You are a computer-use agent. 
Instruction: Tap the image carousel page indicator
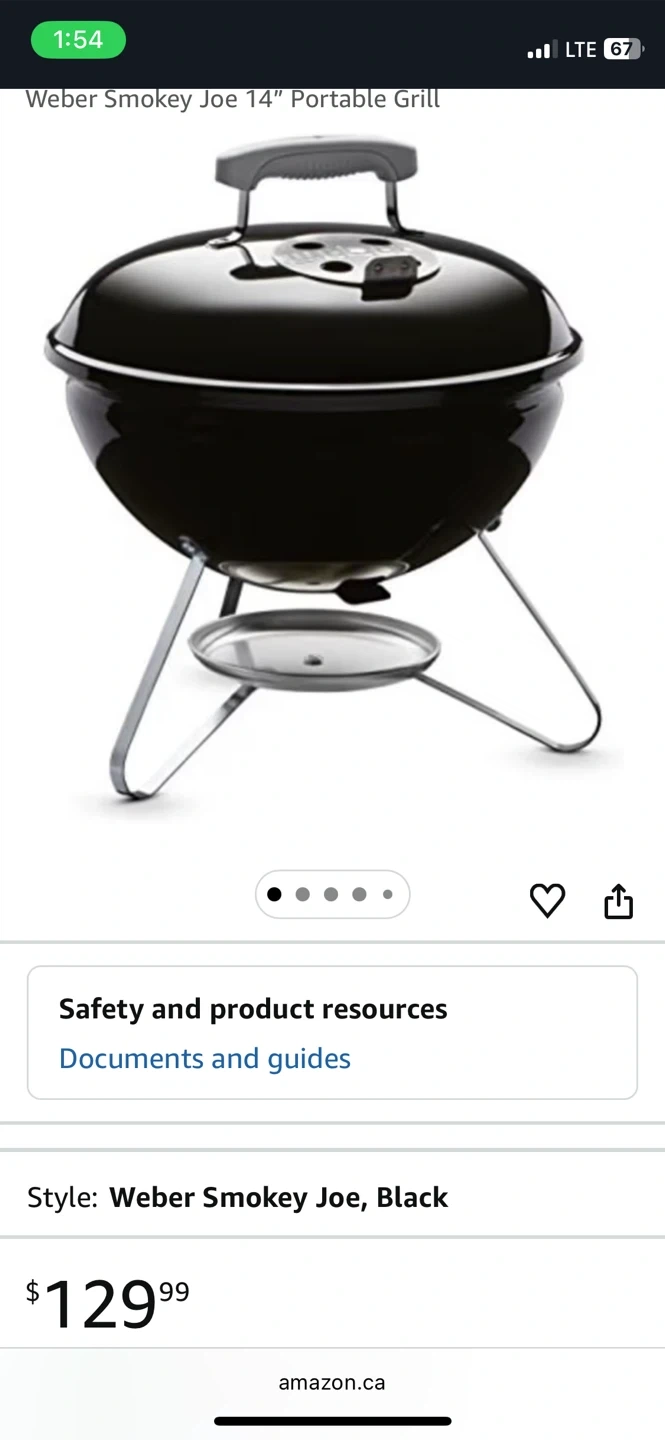[x=332, y=894]
